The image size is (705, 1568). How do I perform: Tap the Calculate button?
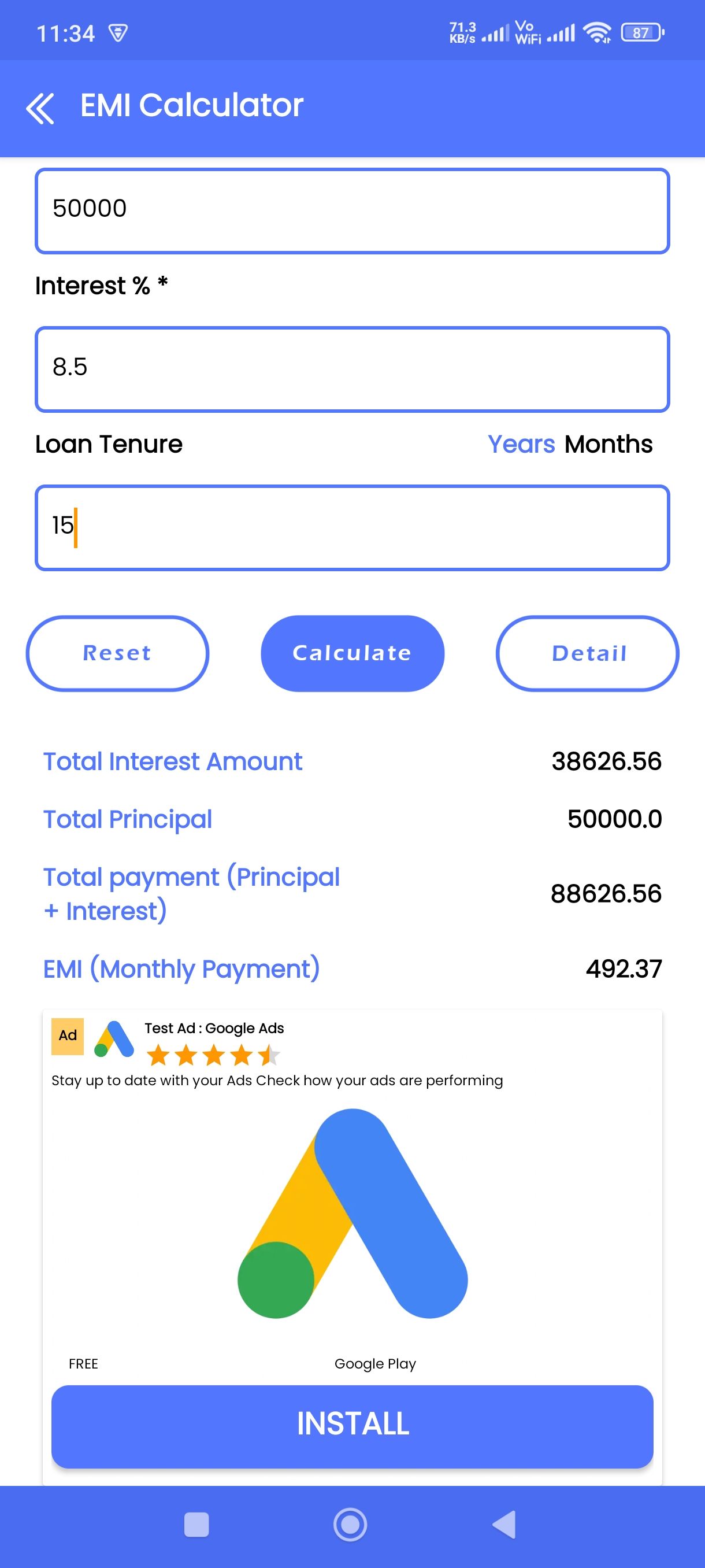click(352, 653)
